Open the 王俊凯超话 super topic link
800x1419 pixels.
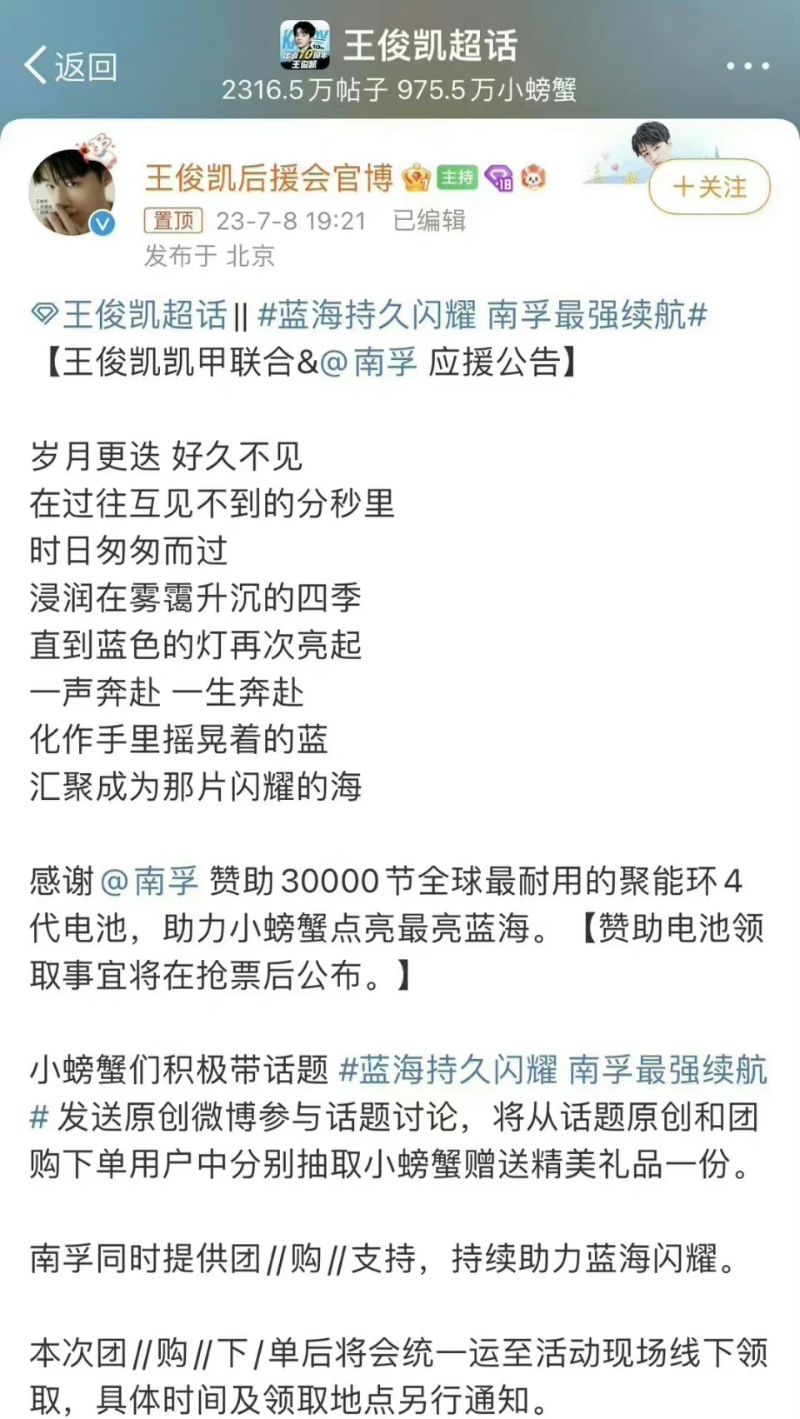point(129,315)
